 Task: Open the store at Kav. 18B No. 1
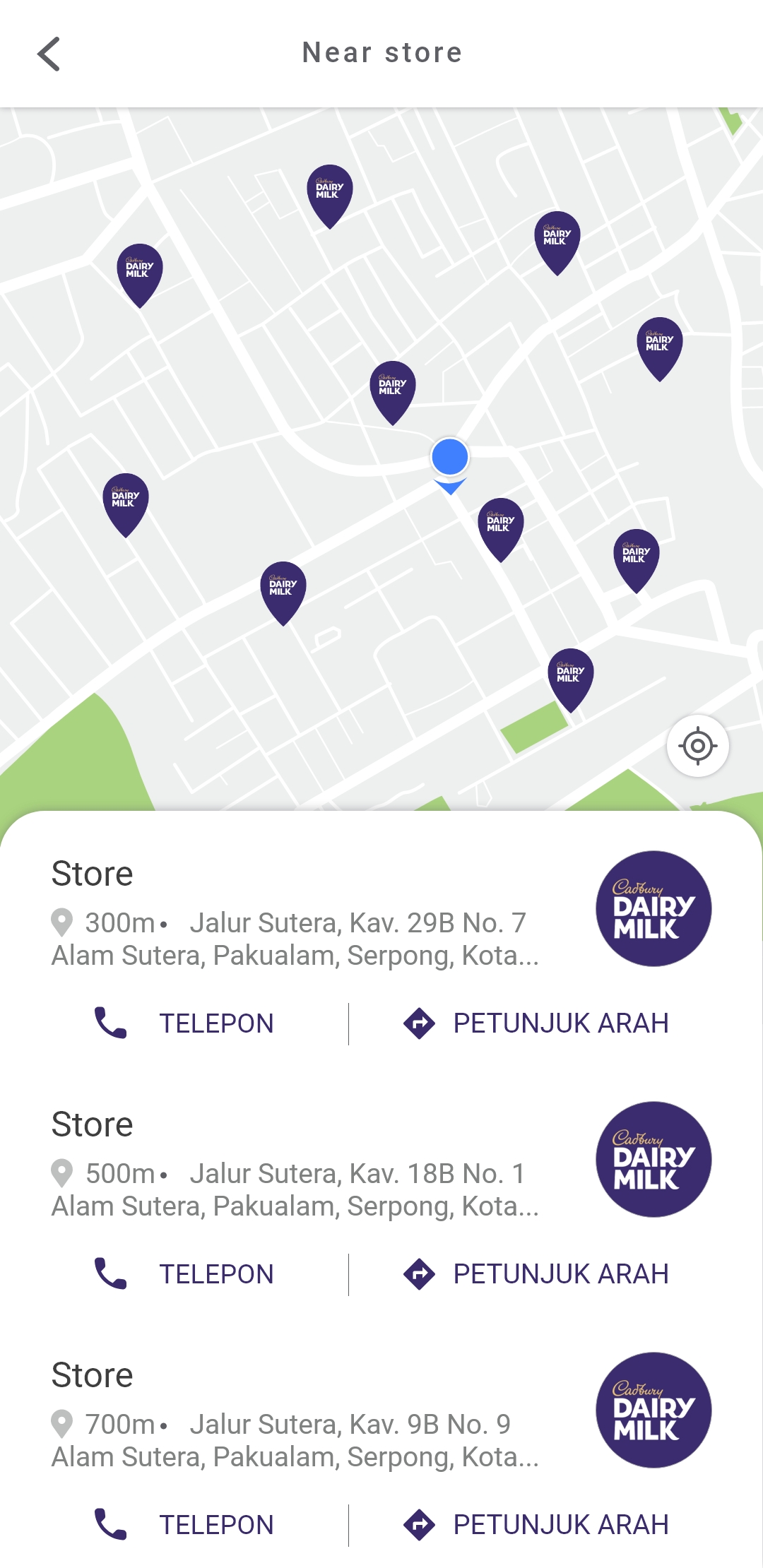tap(381, 1163)
